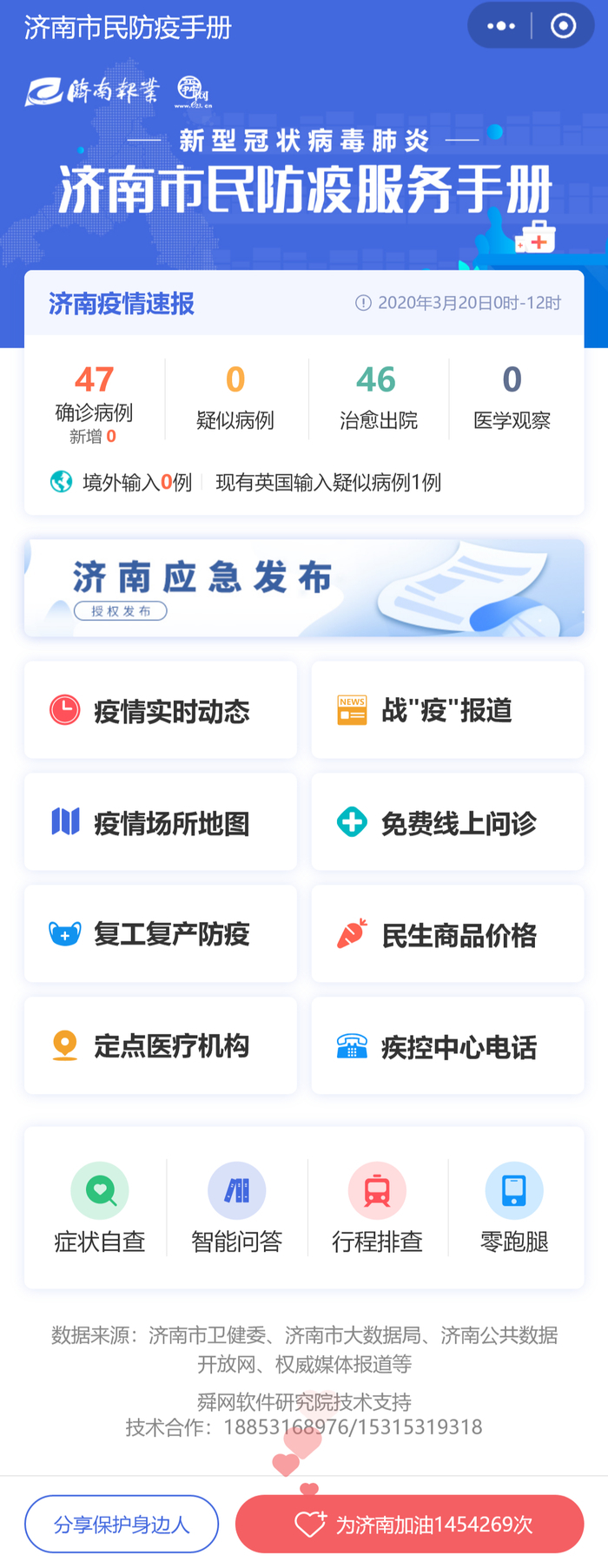Select the 零跑腿 service
The height and width of the screenshot is (1568, 608).
tap(514, 1209)
